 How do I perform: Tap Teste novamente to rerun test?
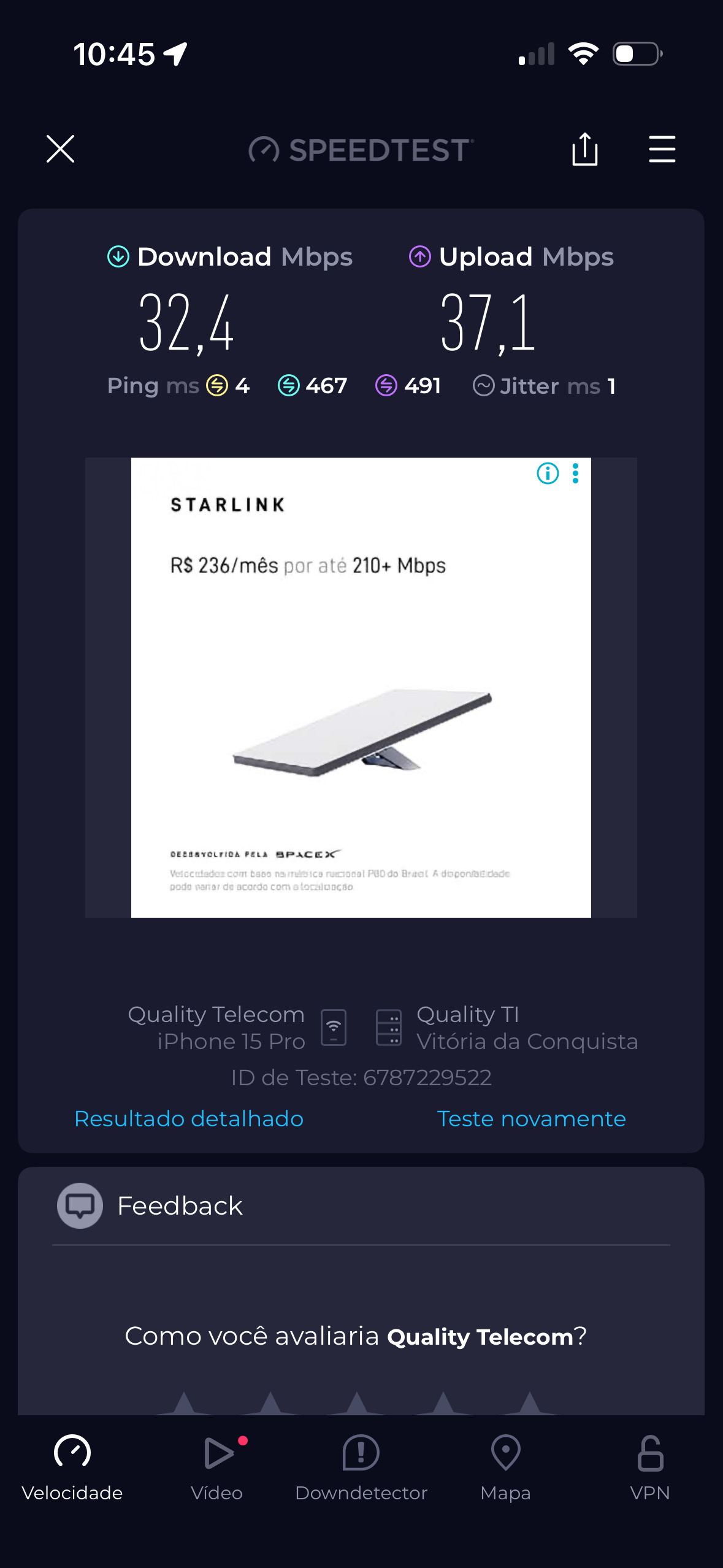click(531, 1118)
